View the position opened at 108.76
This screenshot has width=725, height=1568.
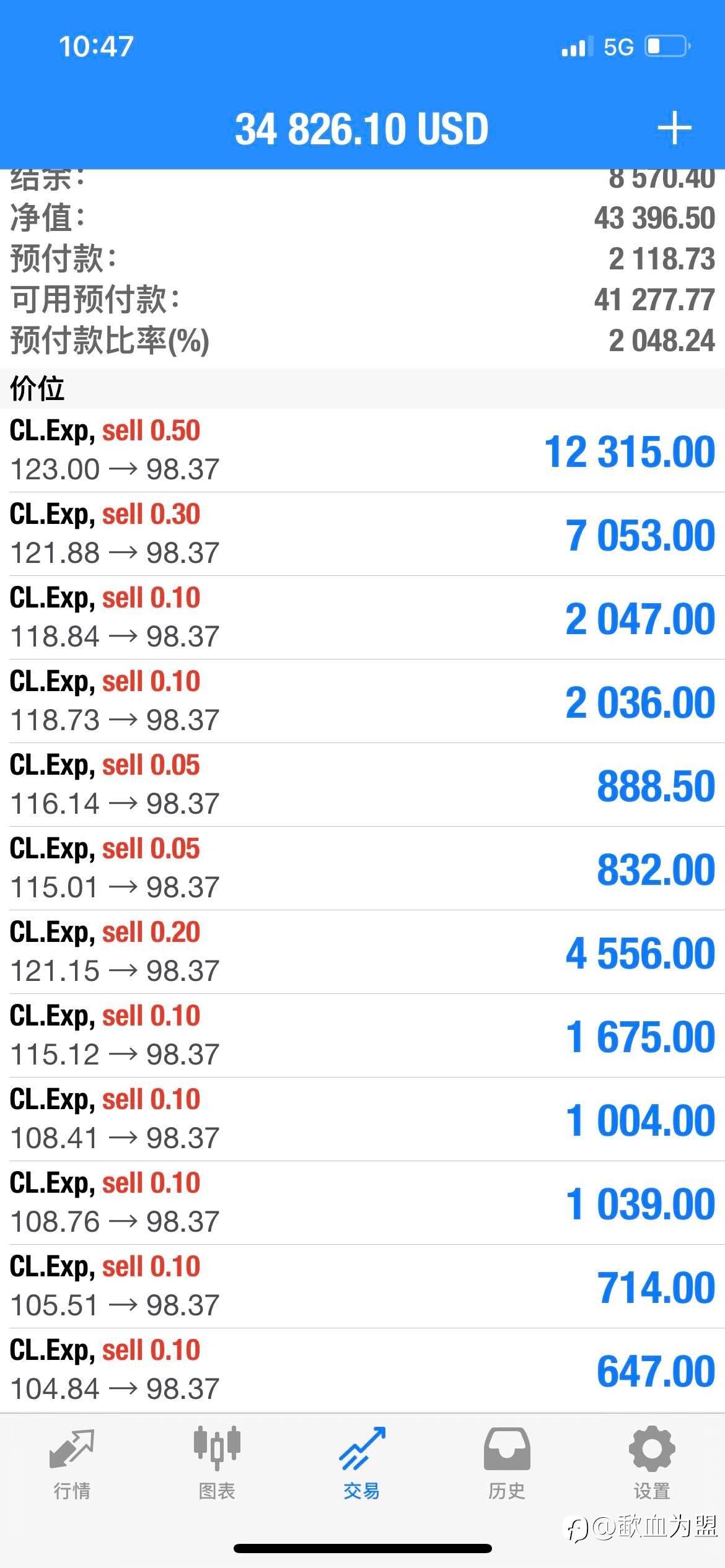[x=362, y=1203]
